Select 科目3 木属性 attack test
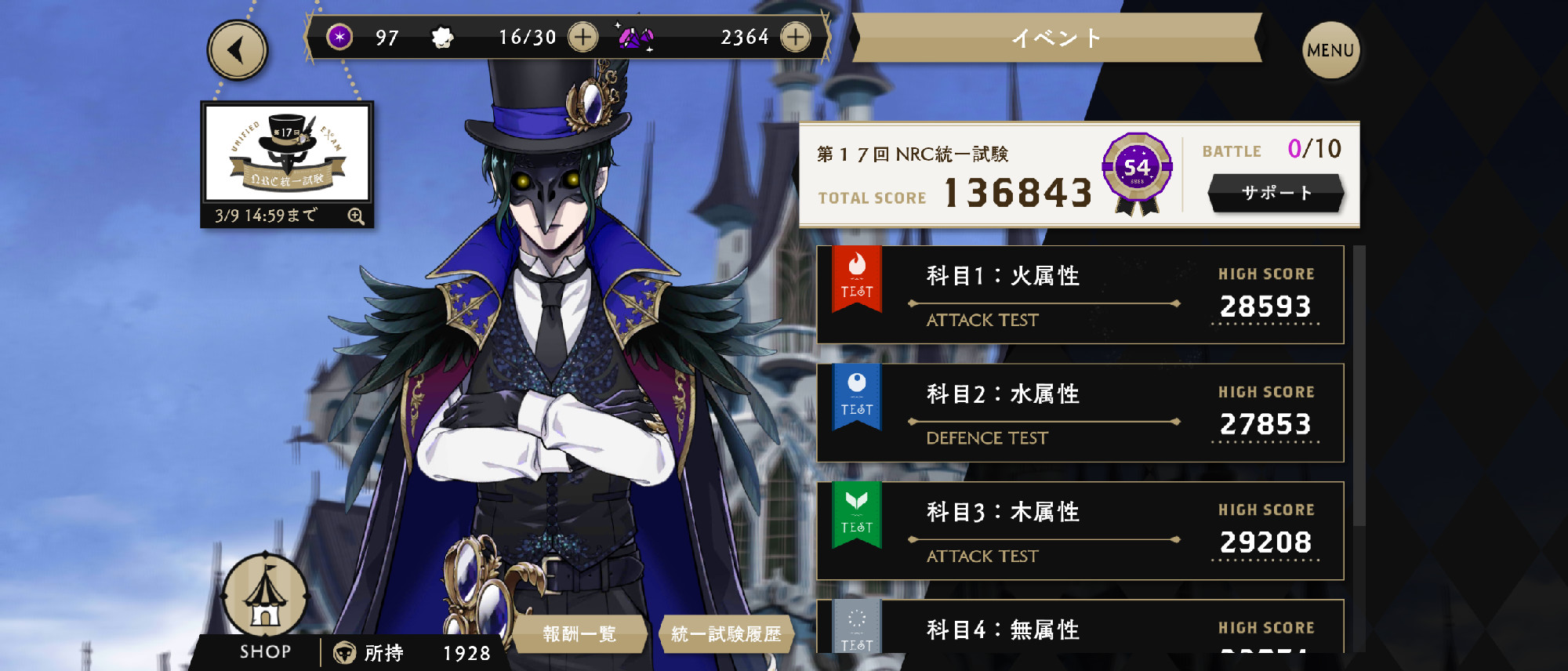 1080,531
